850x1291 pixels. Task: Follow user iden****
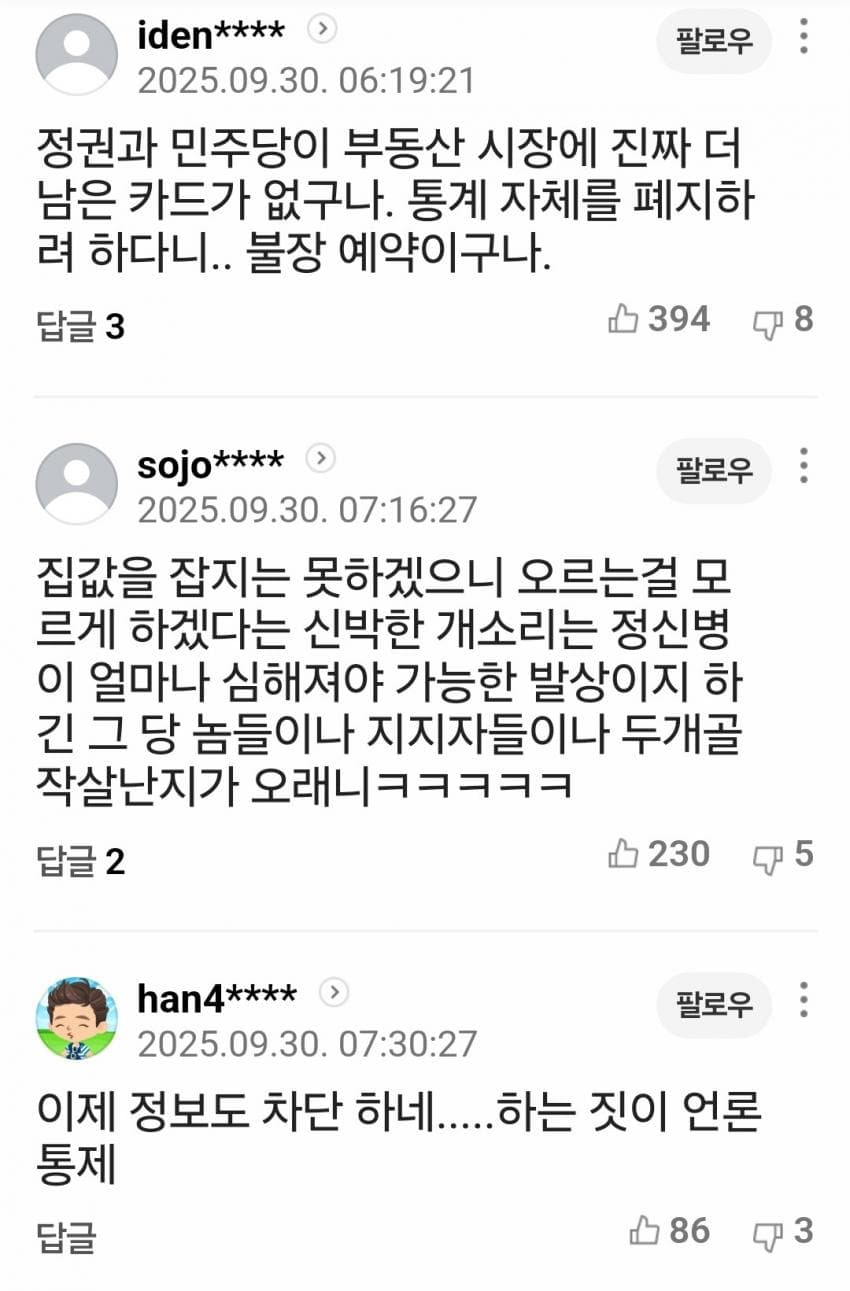point(714,42)
